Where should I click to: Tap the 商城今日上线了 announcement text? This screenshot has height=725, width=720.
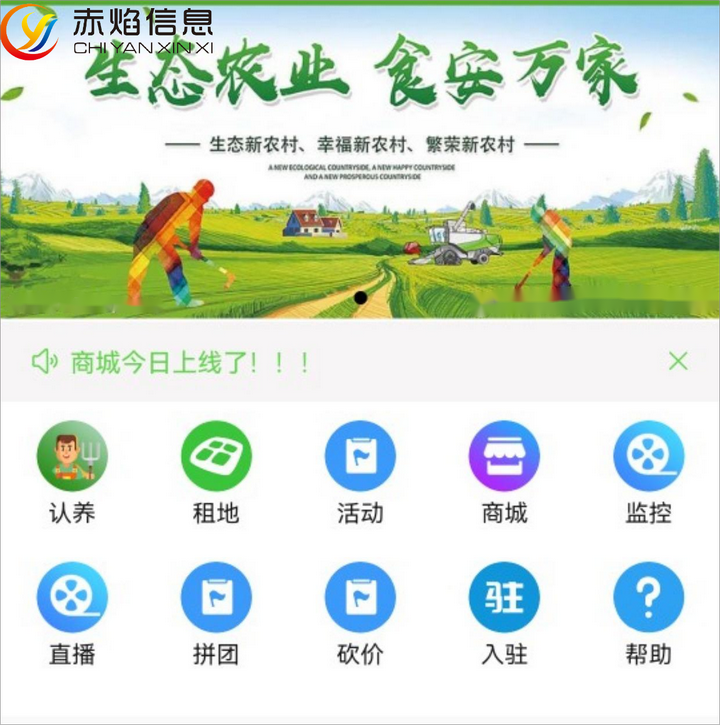(190, 362)
